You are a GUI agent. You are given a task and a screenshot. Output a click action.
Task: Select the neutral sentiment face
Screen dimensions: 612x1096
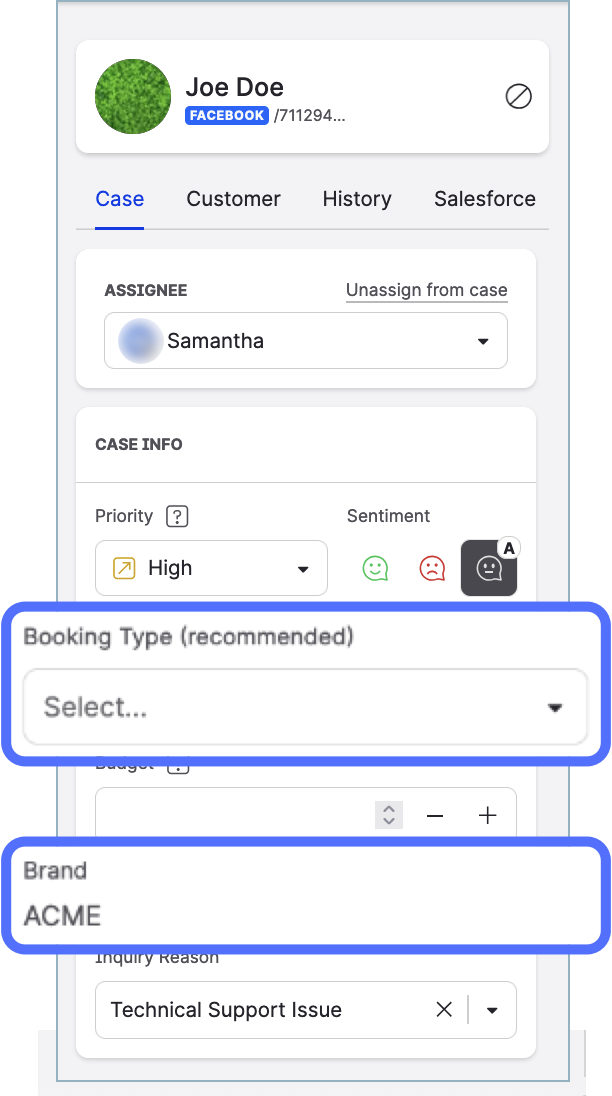(488, 569)
